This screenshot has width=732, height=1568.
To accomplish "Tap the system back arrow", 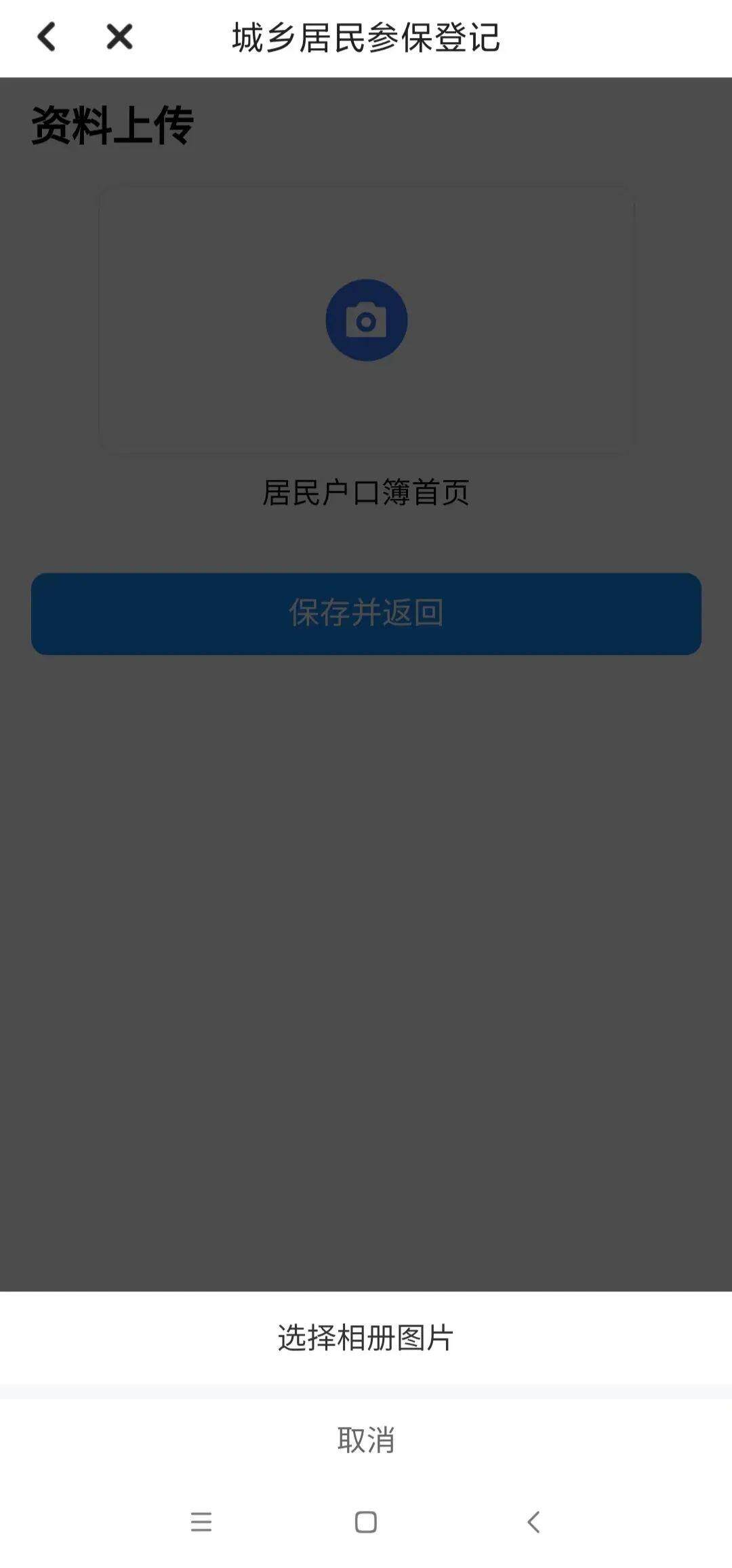I will pos(533,1522).
